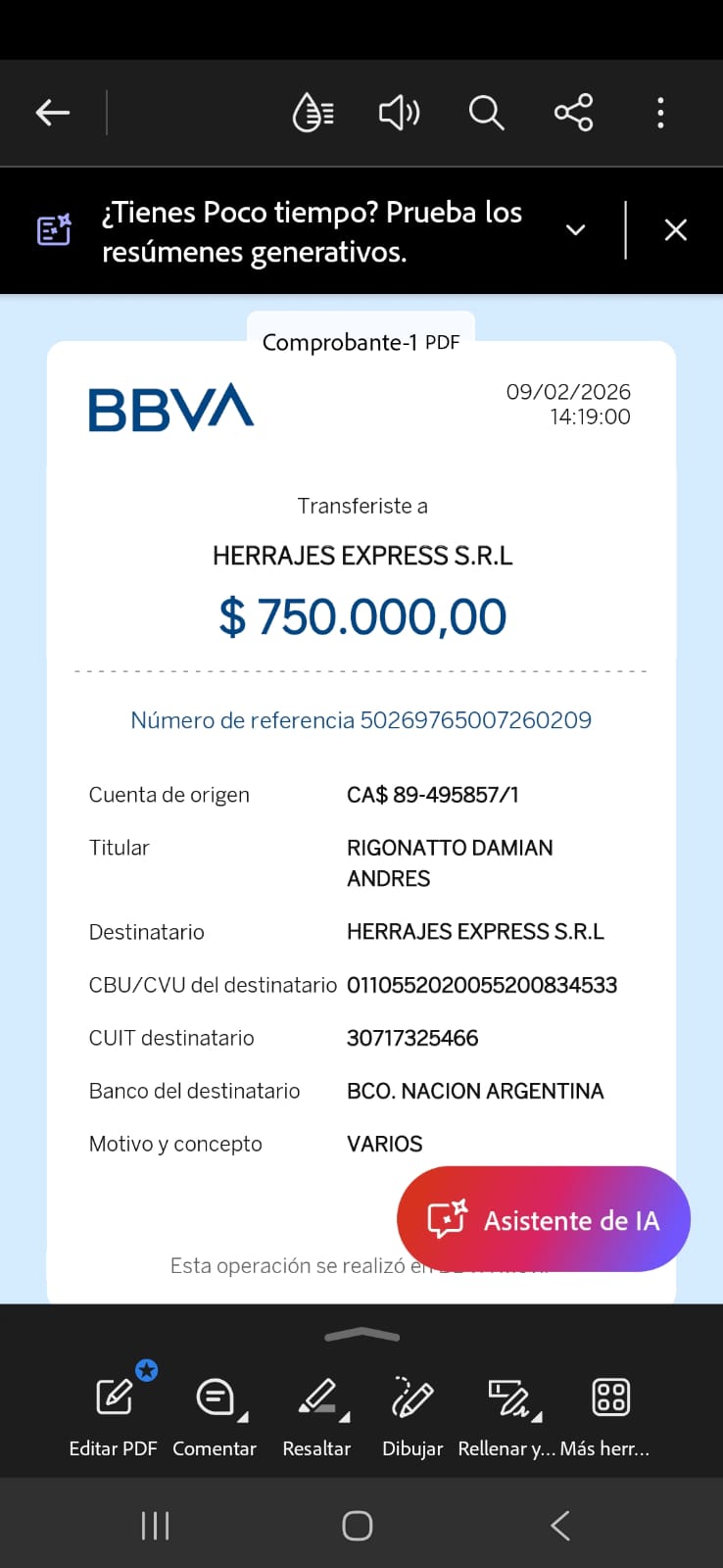Select the Comentar tool
723x1568 pixels.
(215, 1411)
